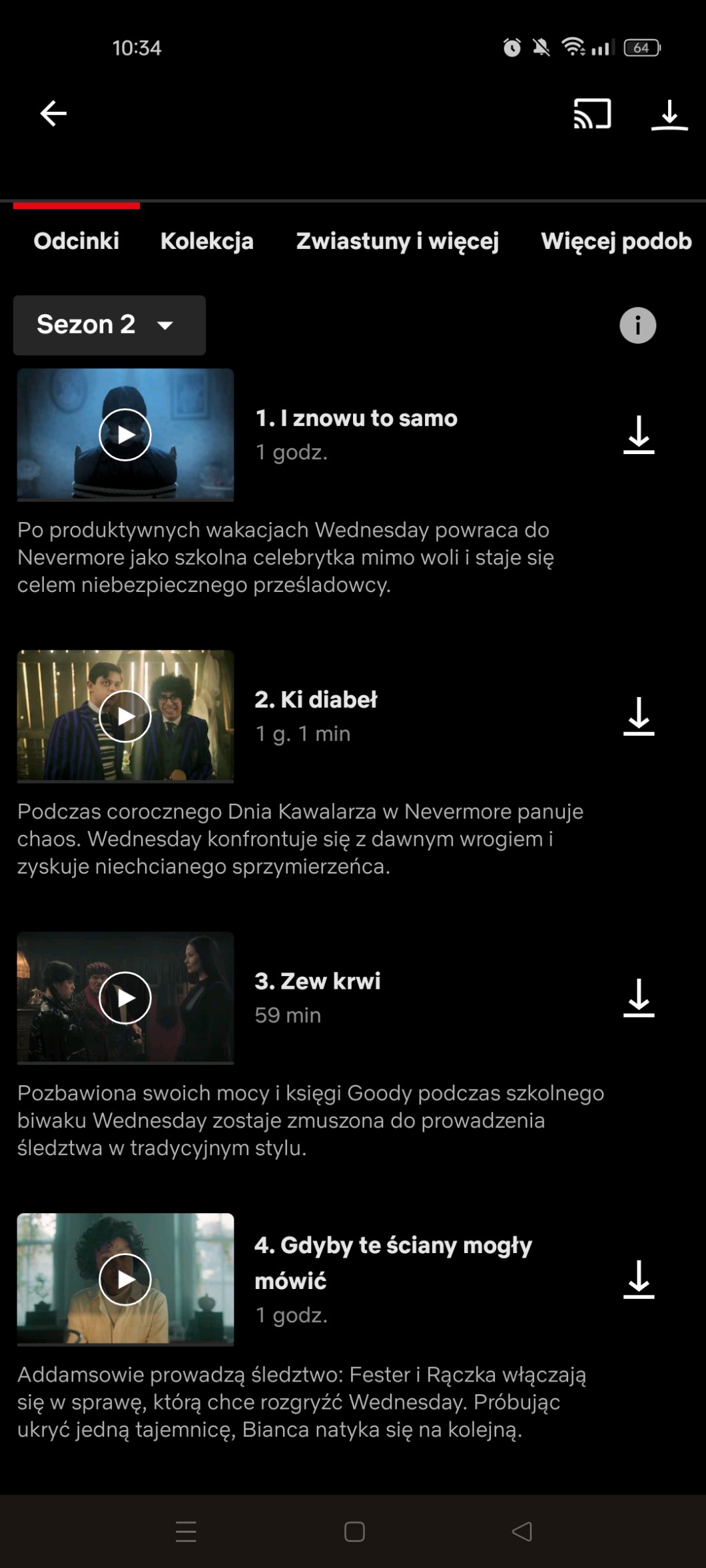Expand the Sezon 2 season dropdown

click(x=109, y=325)
